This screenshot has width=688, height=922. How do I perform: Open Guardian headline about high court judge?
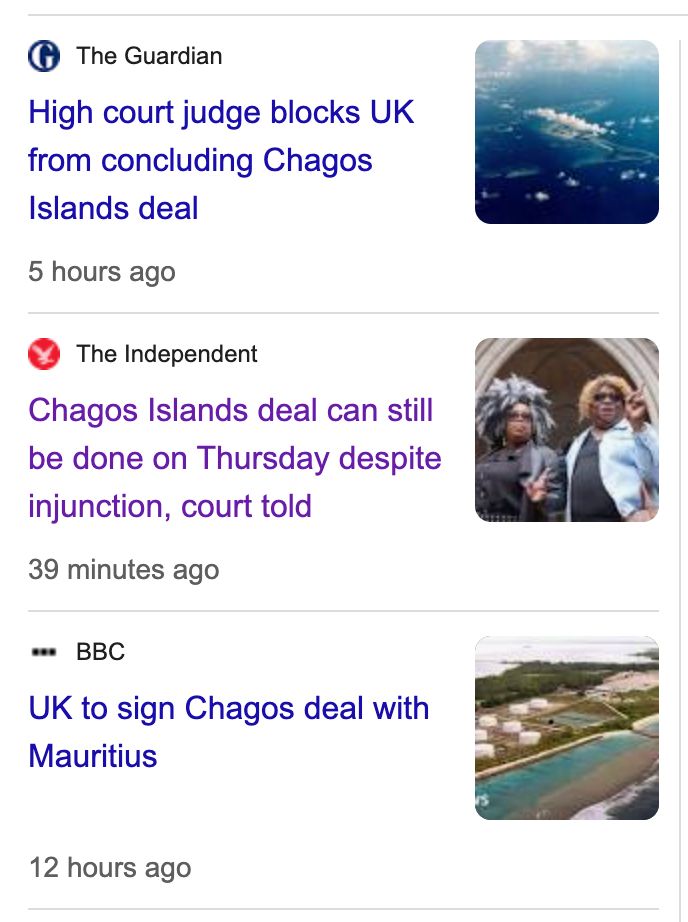click(222, 160)
